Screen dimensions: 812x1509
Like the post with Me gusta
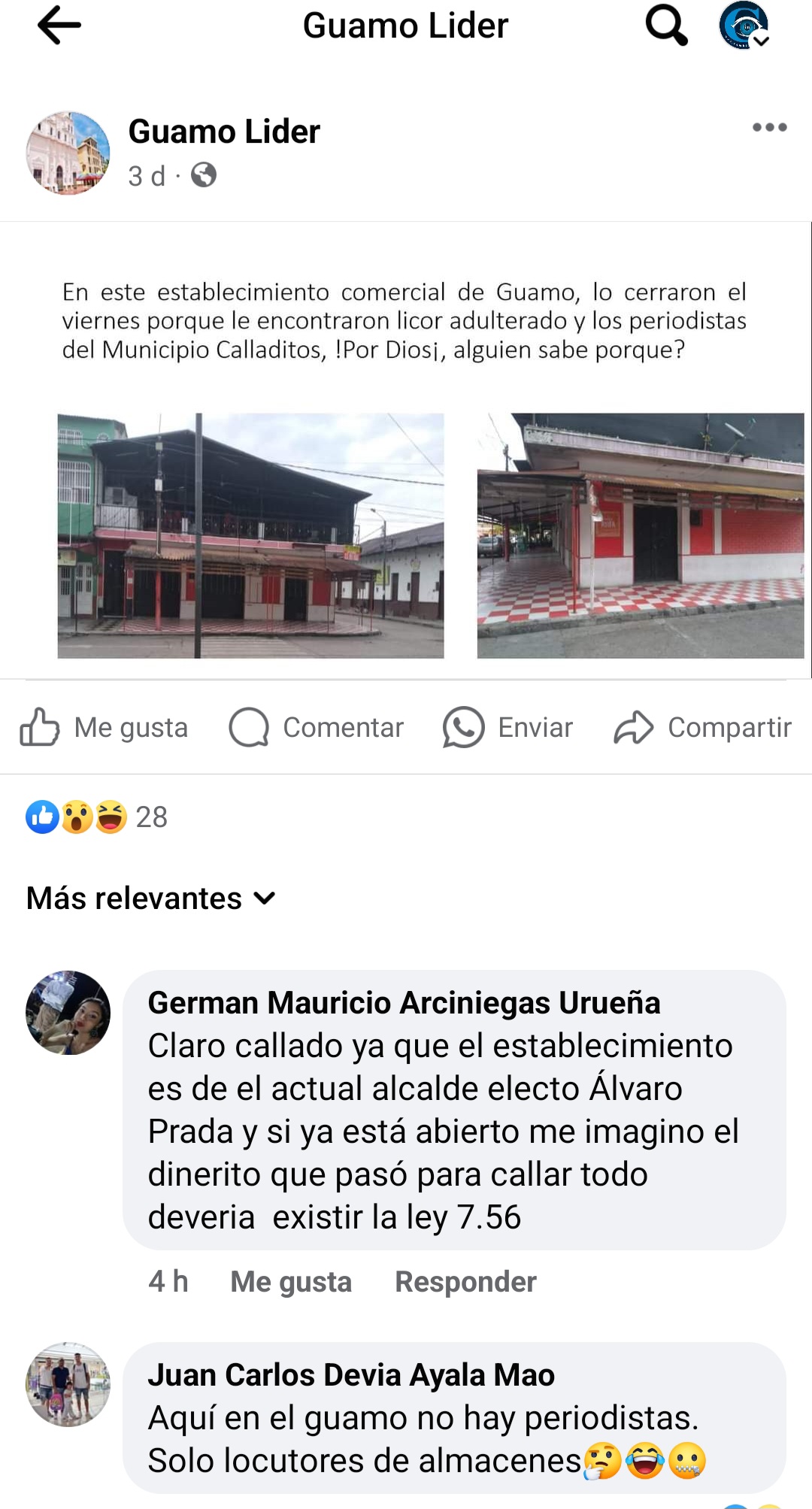pos(104,727)
